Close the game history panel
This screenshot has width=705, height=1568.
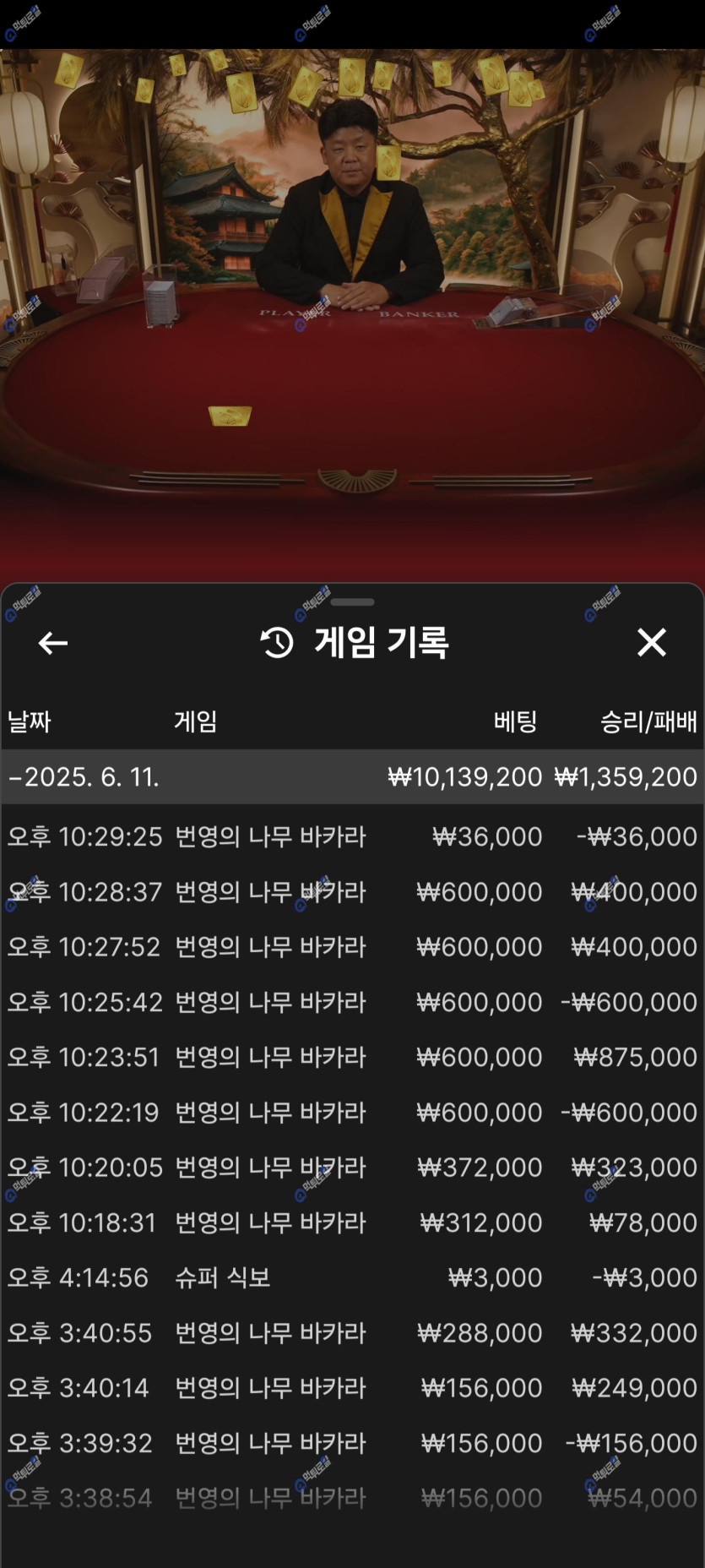(651, 643)
